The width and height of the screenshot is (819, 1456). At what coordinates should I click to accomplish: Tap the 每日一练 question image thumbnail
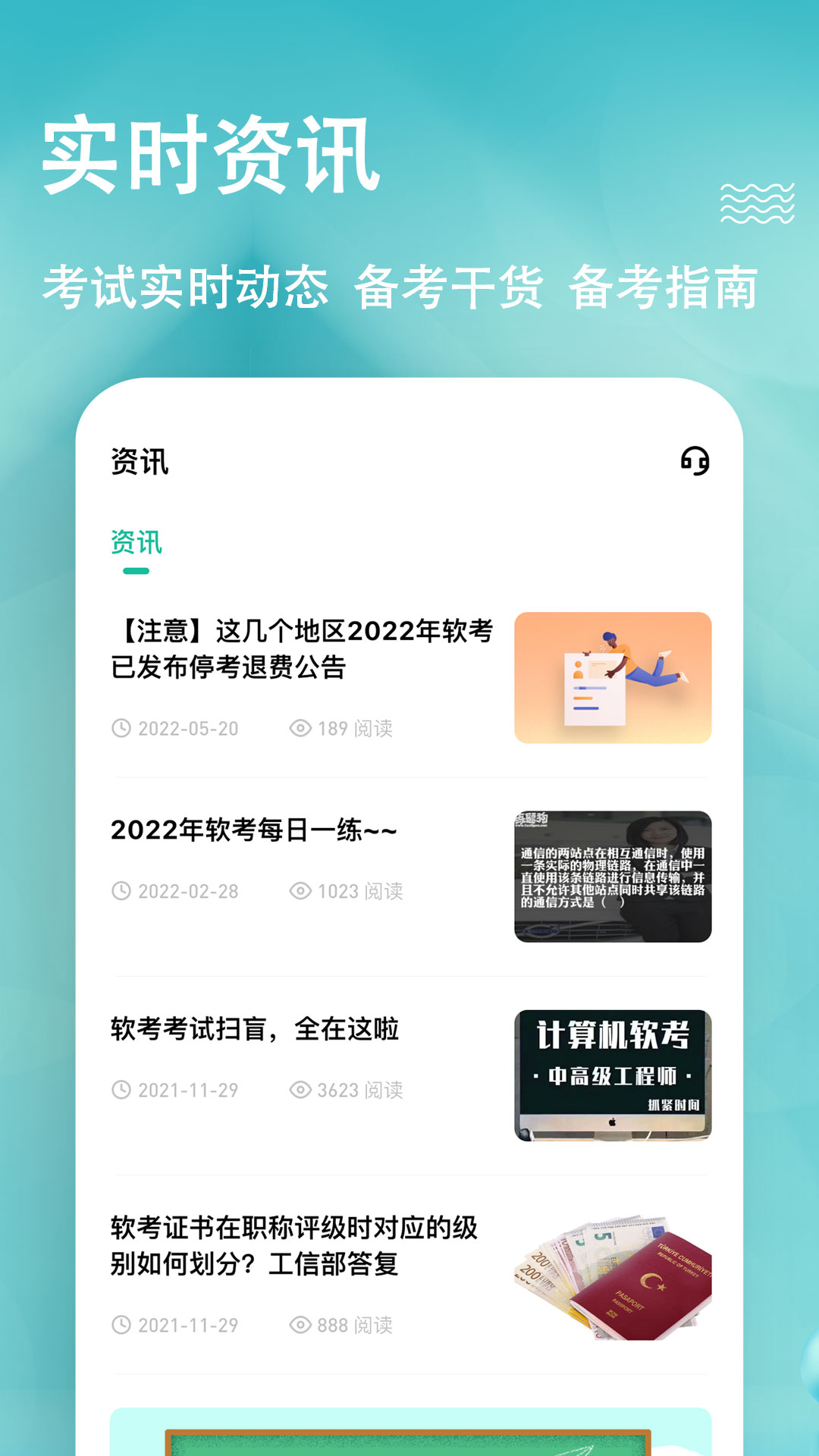click(x=613, y=876)
